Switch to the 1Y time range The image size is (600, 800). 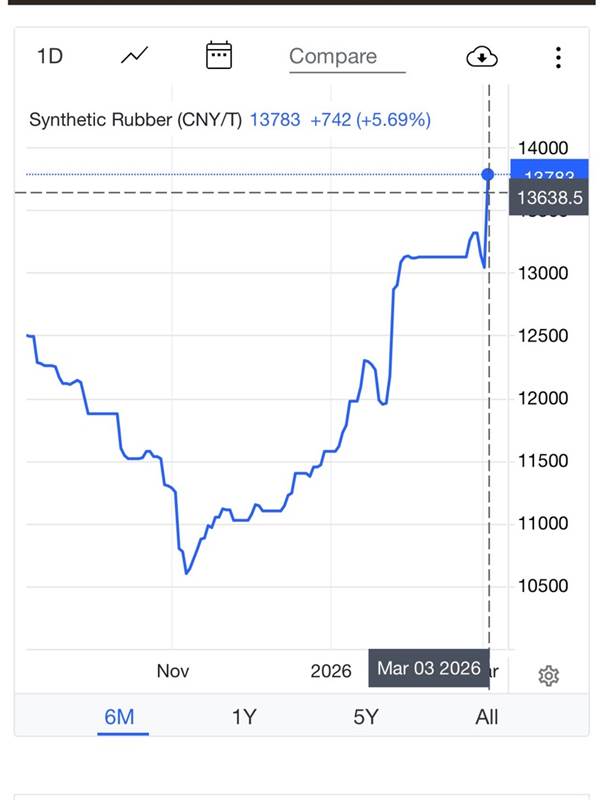244,716
